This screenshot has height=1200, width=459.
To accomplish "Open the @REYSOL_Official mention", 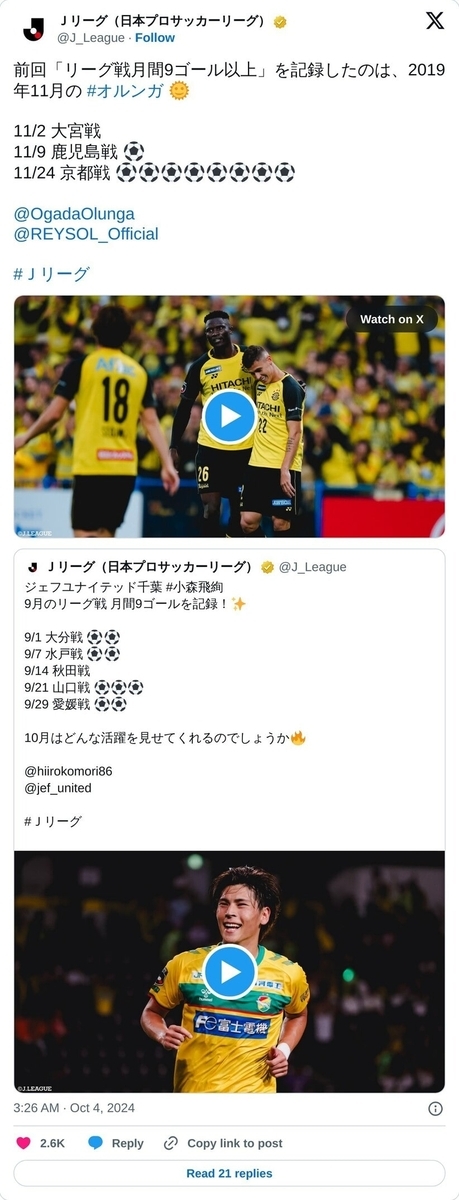I will 86,234.
